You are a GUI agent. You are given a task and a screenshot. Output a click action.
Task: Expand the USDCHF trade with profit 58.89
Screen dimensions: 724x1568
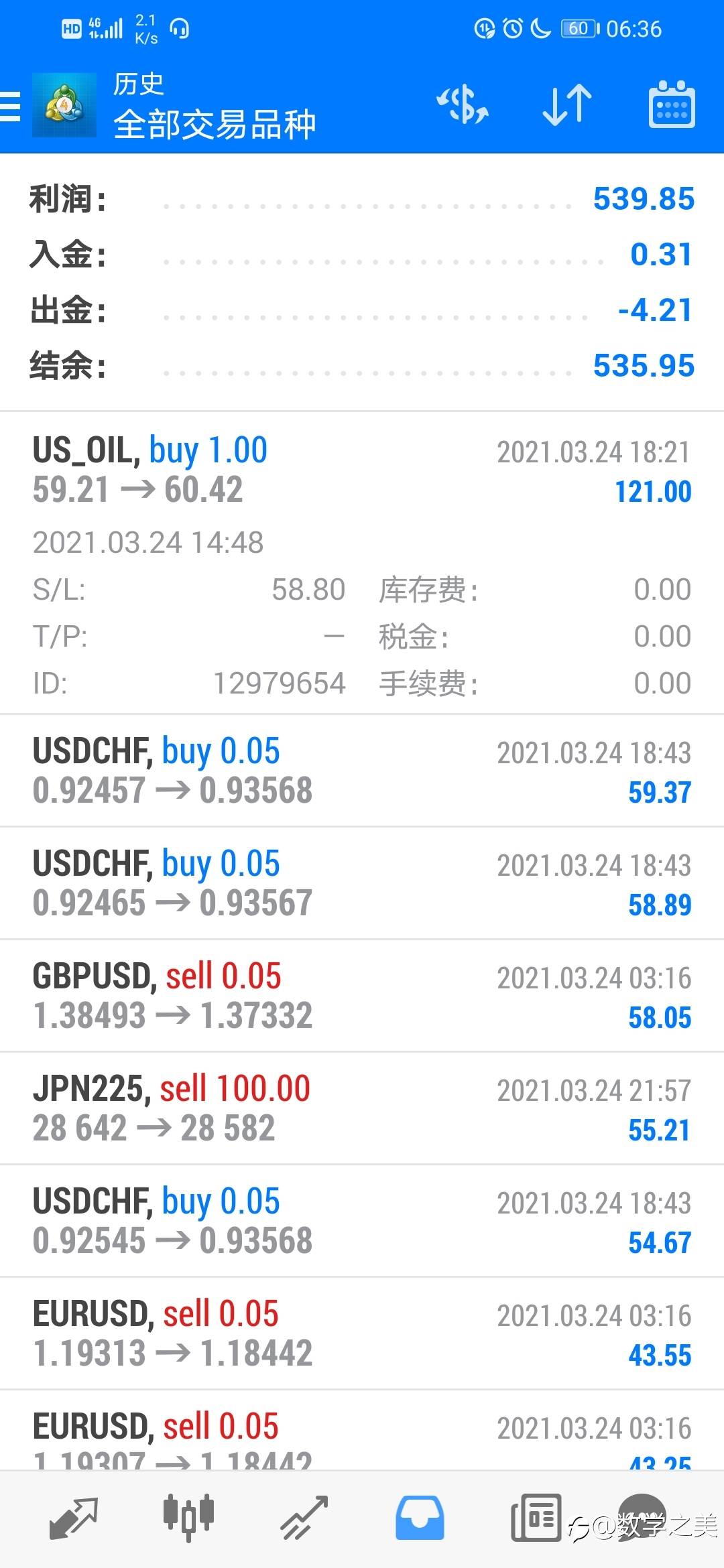(362, 883)
